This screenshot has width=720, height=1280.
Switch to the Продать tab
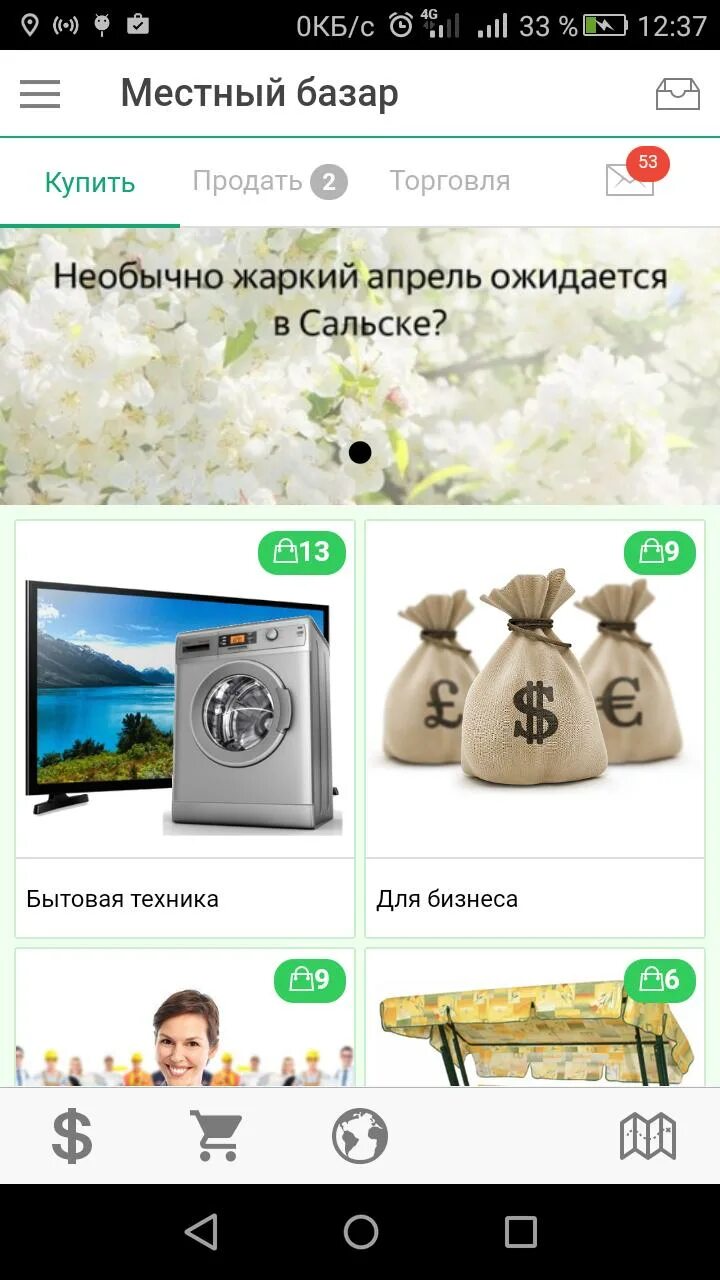[270, 182]
